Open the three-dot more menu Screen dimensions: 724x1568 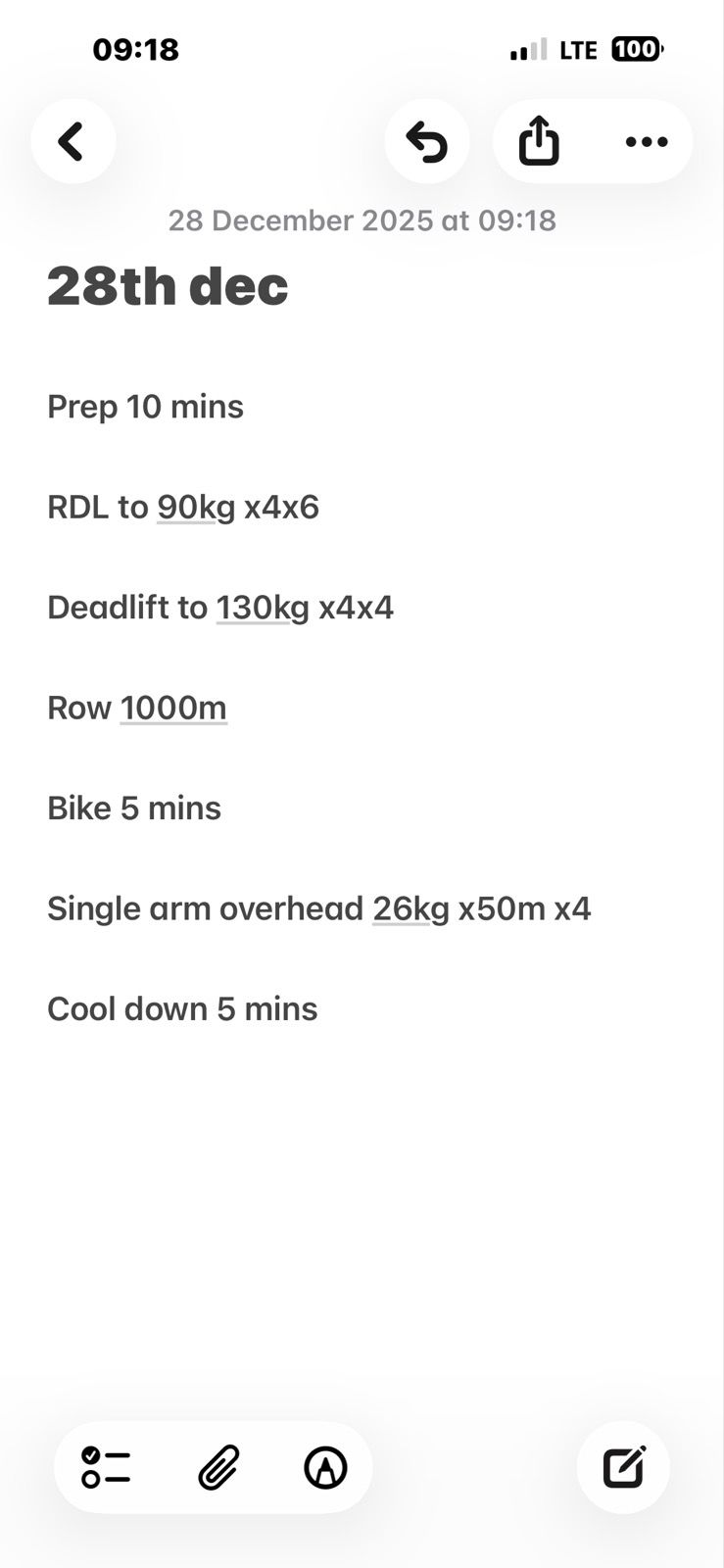[x=647, y=142]
